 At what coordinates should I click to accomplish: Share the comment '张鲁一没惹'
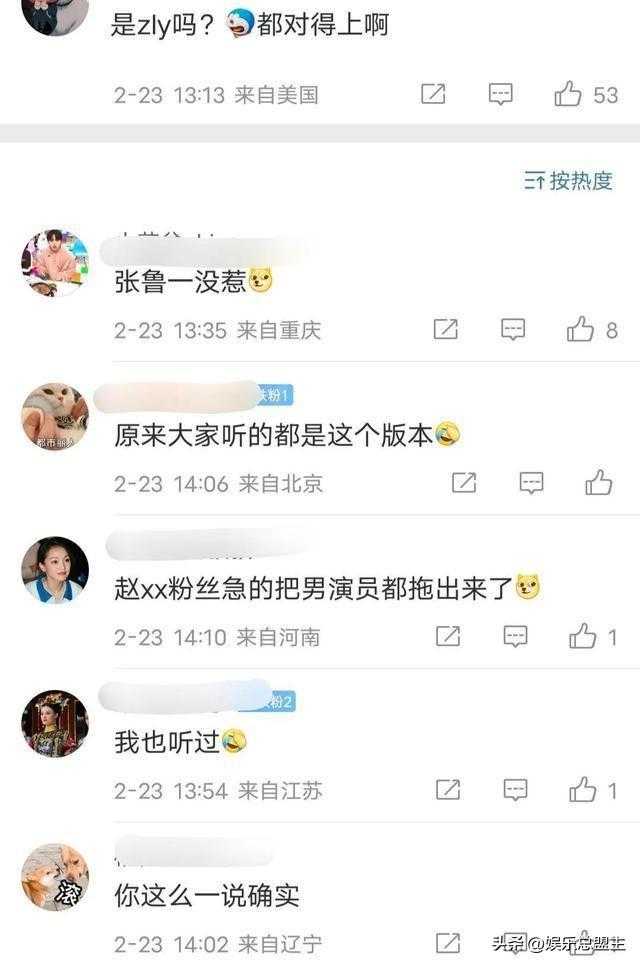tap(445, 330)
